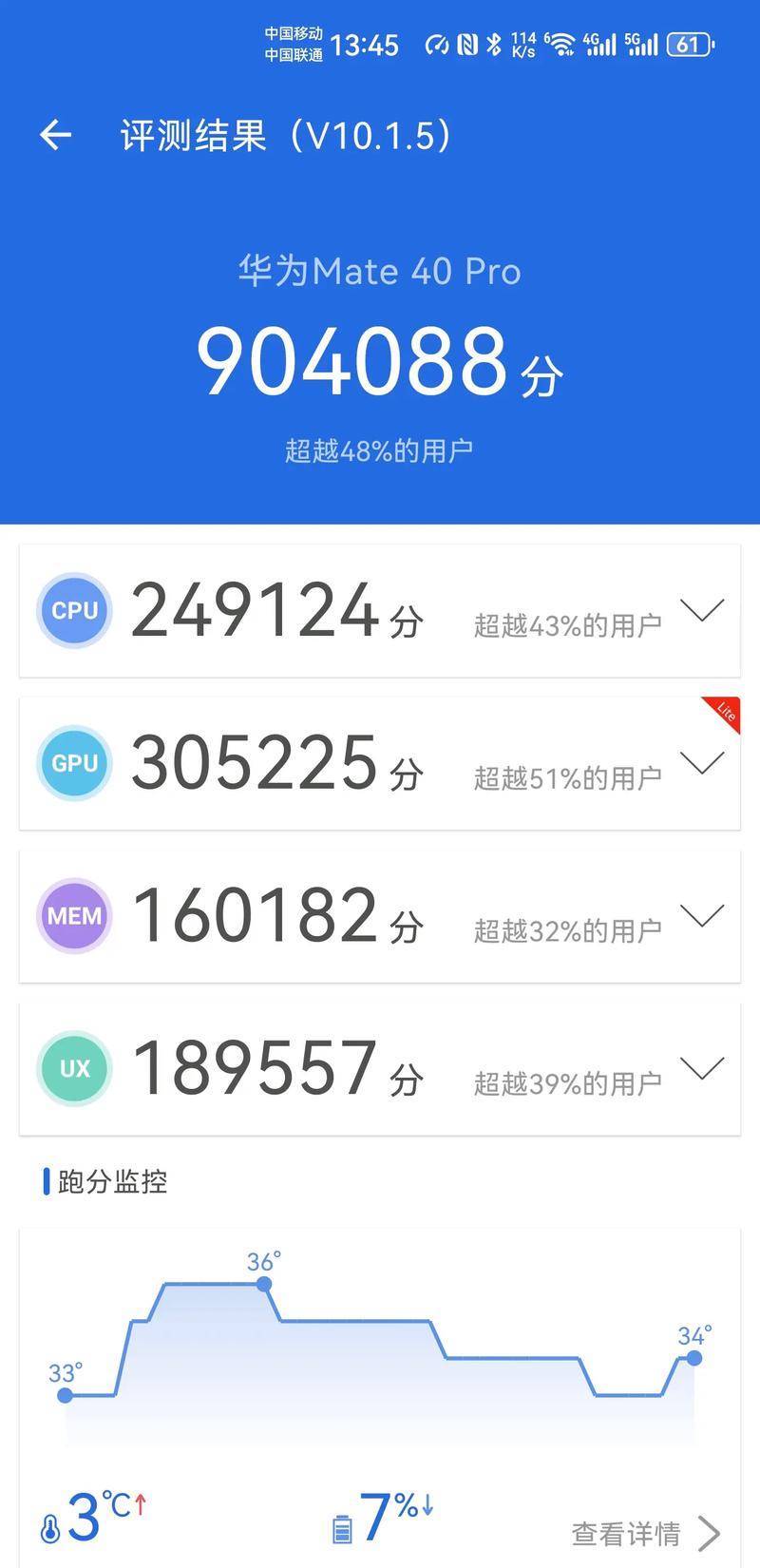The image size is (760, 1568).
Task: Tap the Bluetooth icon in status bar
Action: pos(494,43)
